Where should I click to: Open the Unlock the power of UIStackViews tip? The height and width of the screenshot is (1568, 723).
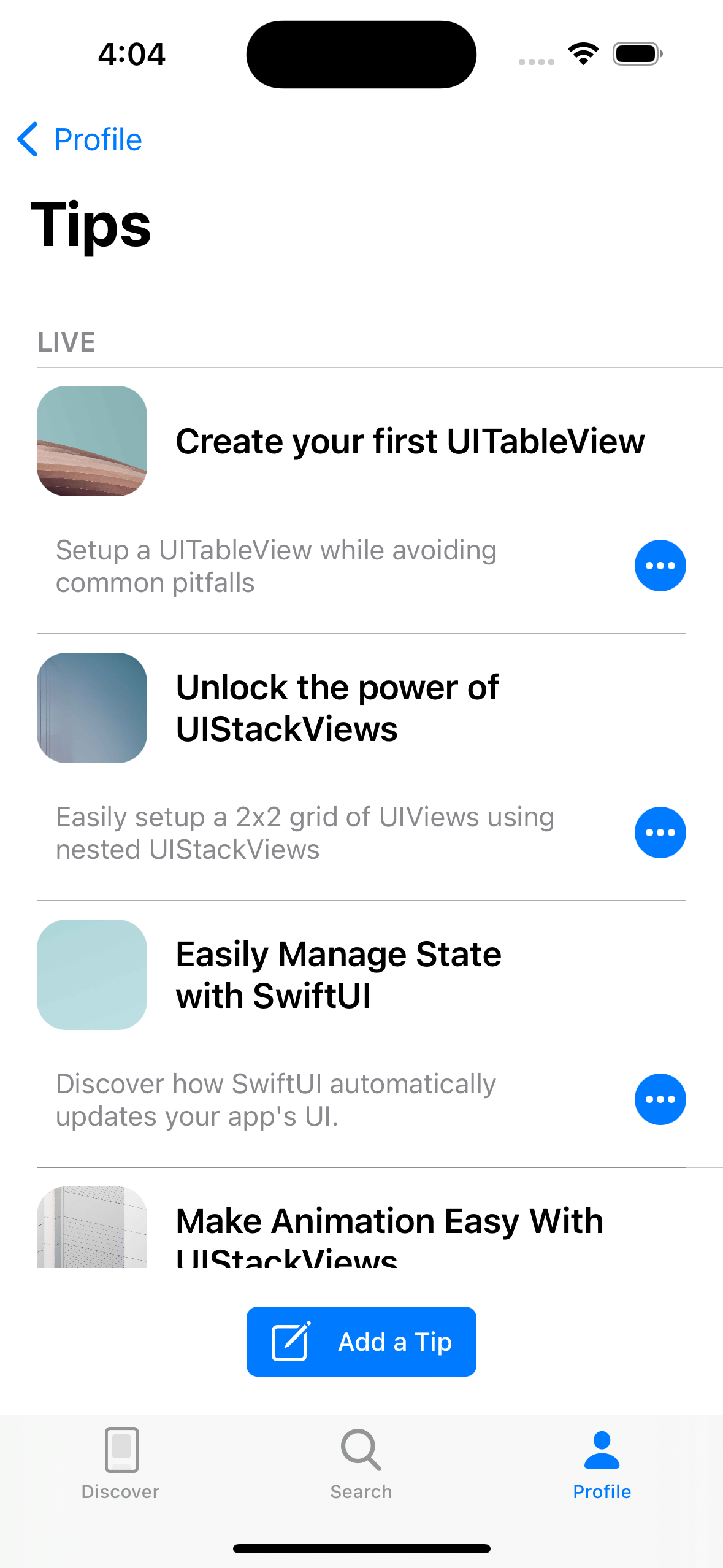[337, 708]
